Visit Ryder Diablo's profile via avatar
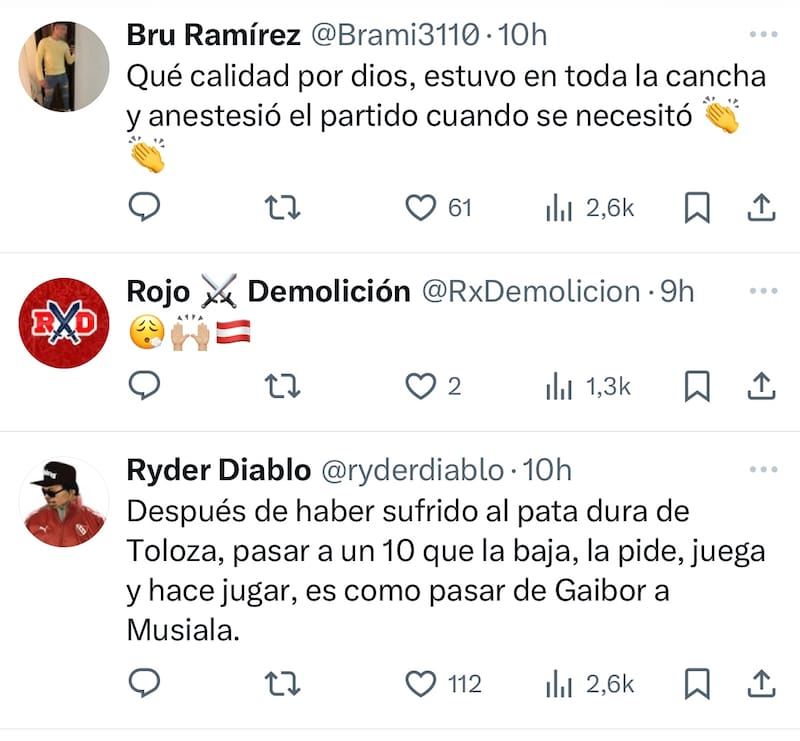 tap(64, 502)
